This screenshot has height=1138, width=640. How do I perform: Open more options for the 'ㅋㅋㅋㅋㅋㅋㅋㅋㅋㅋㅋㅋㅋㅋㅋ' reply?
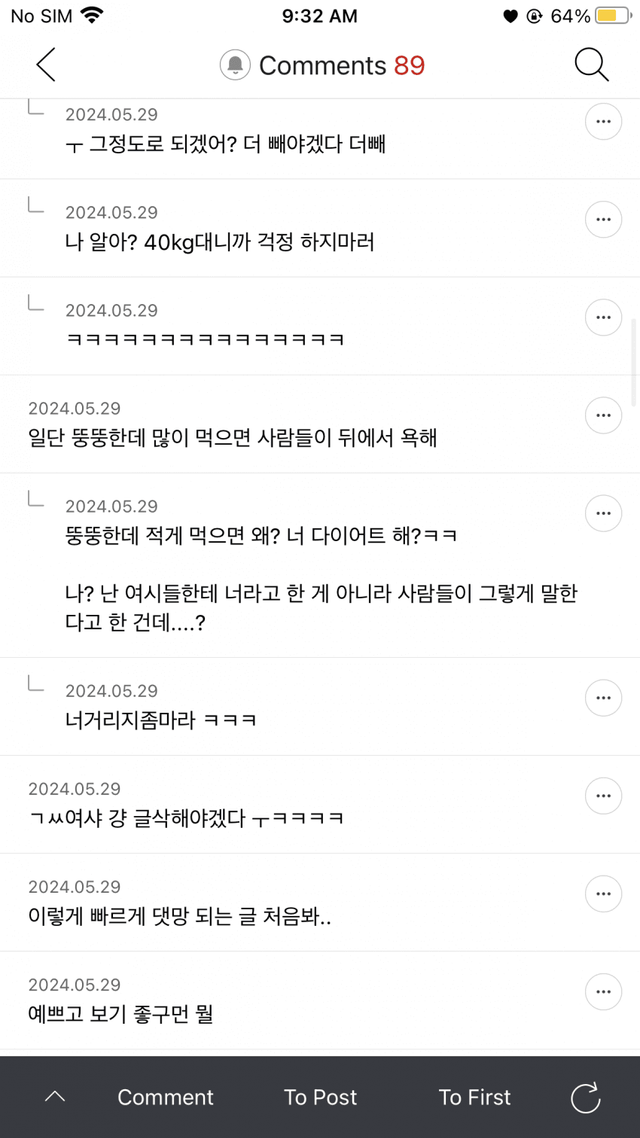pyautogui.click(x=603, y=317)
